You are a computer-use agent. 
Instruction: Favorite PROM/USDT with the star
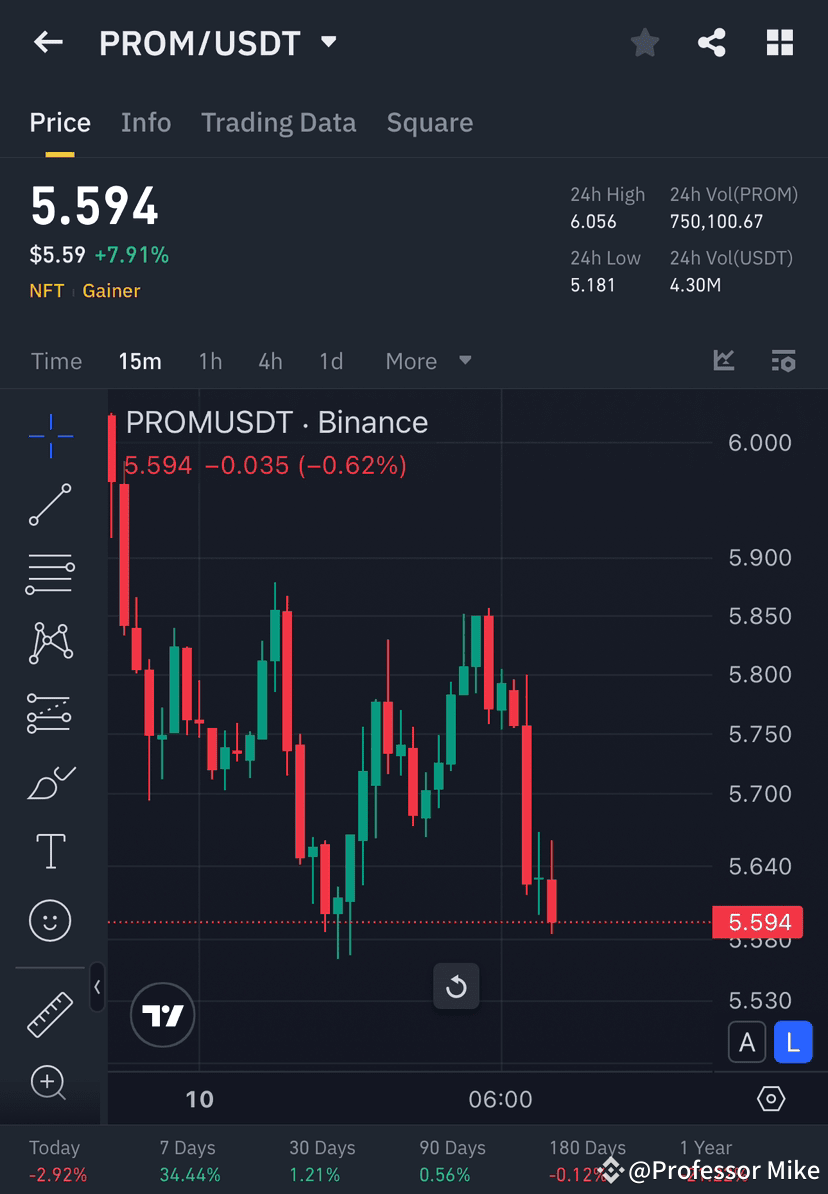point(644,42)
